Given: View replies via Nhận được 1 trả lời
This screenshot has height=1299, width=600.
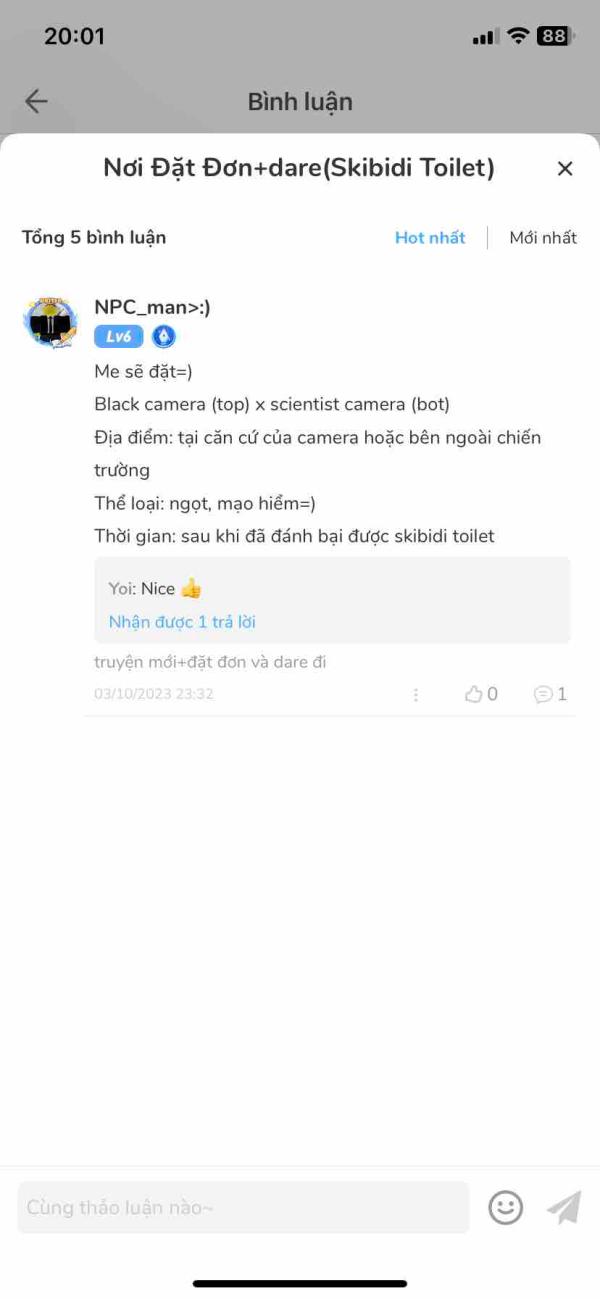Looking at the screenshot, I should 182,622.
